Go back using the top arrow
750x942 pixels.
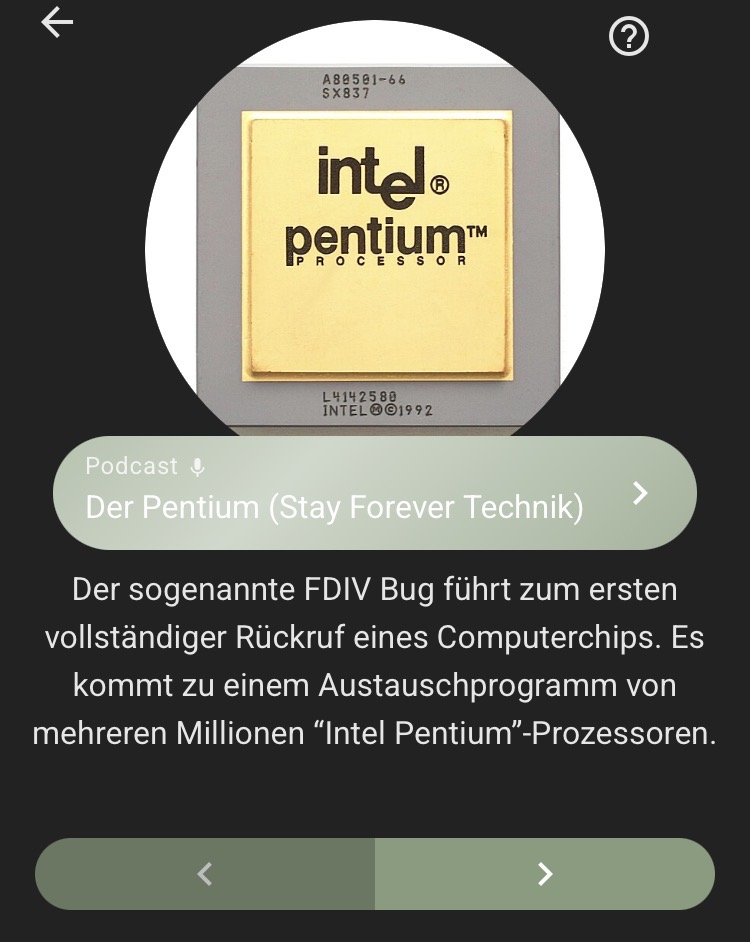point(57,22)
